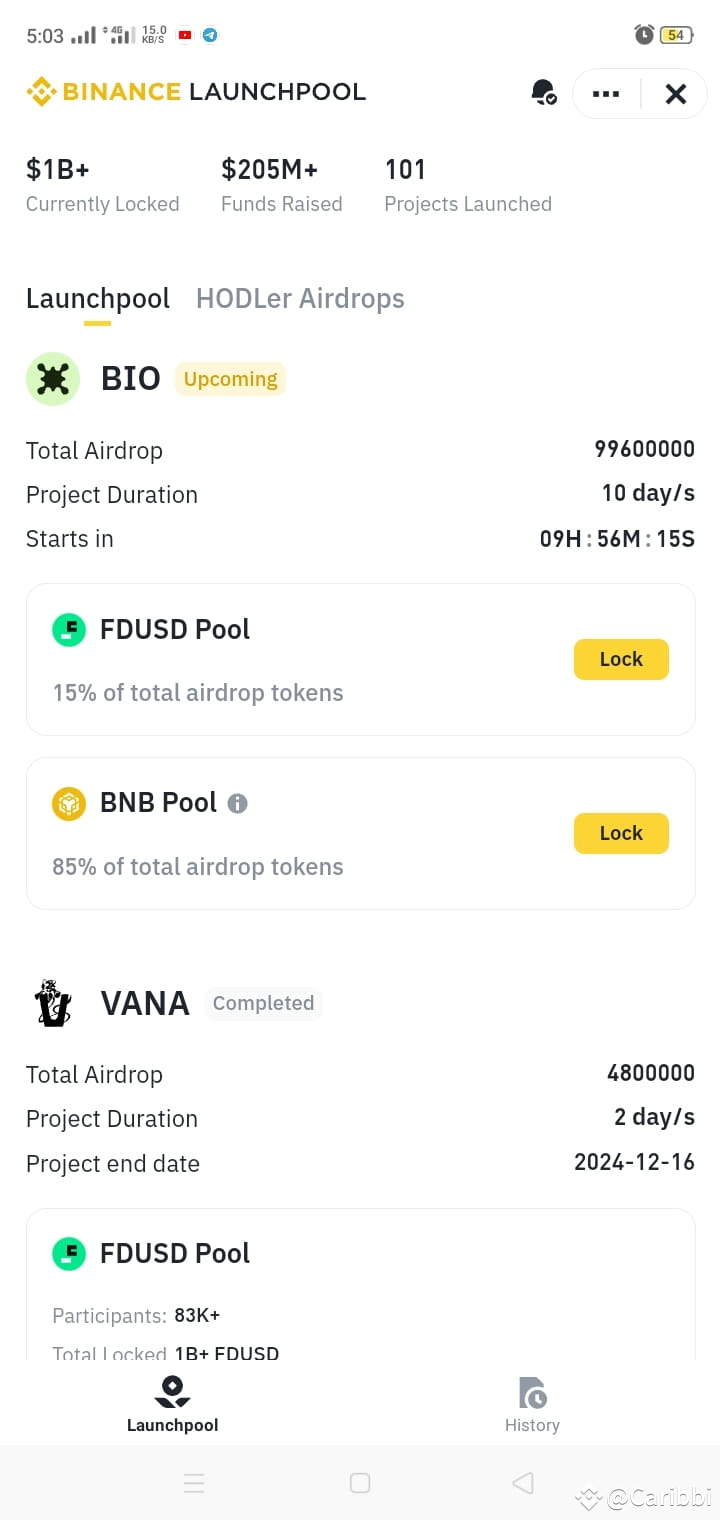Select the Completed badge on VANA

coord(263,1003)
